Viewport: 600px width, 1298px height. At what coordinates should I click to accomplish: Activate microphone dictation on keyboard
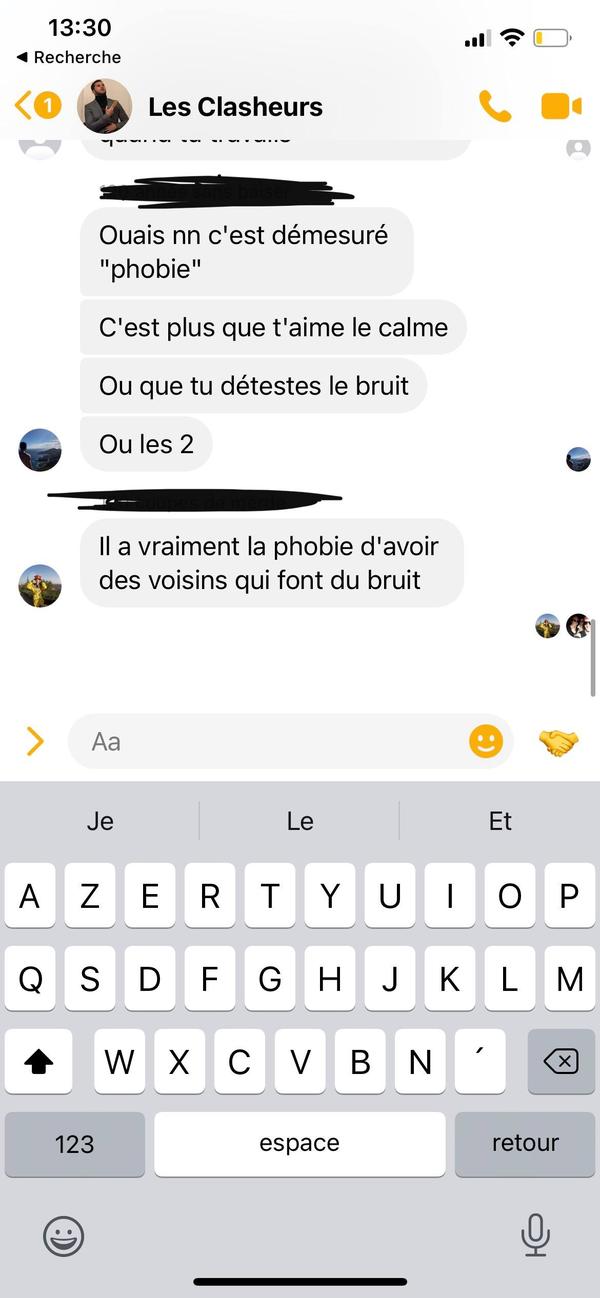coord(536,1236)
